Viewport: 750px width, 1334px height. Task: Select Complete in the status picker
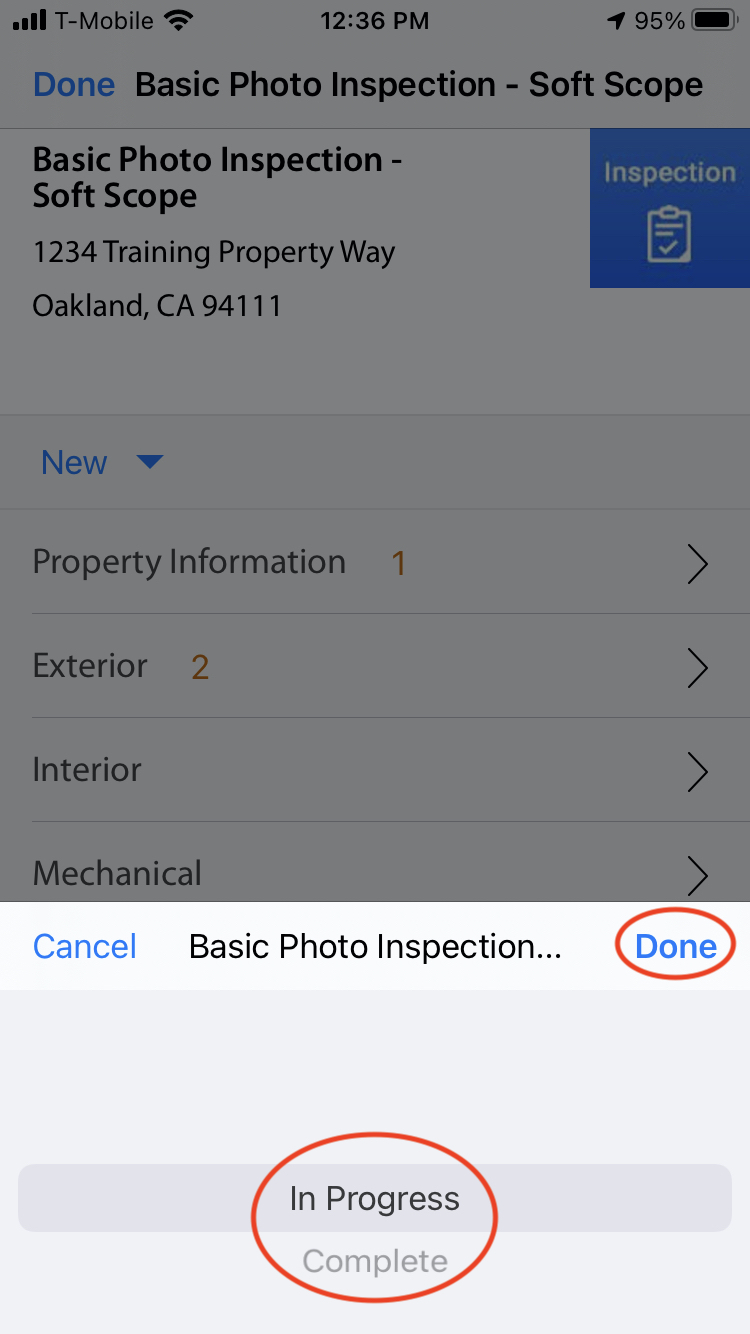coord(375,1261)
